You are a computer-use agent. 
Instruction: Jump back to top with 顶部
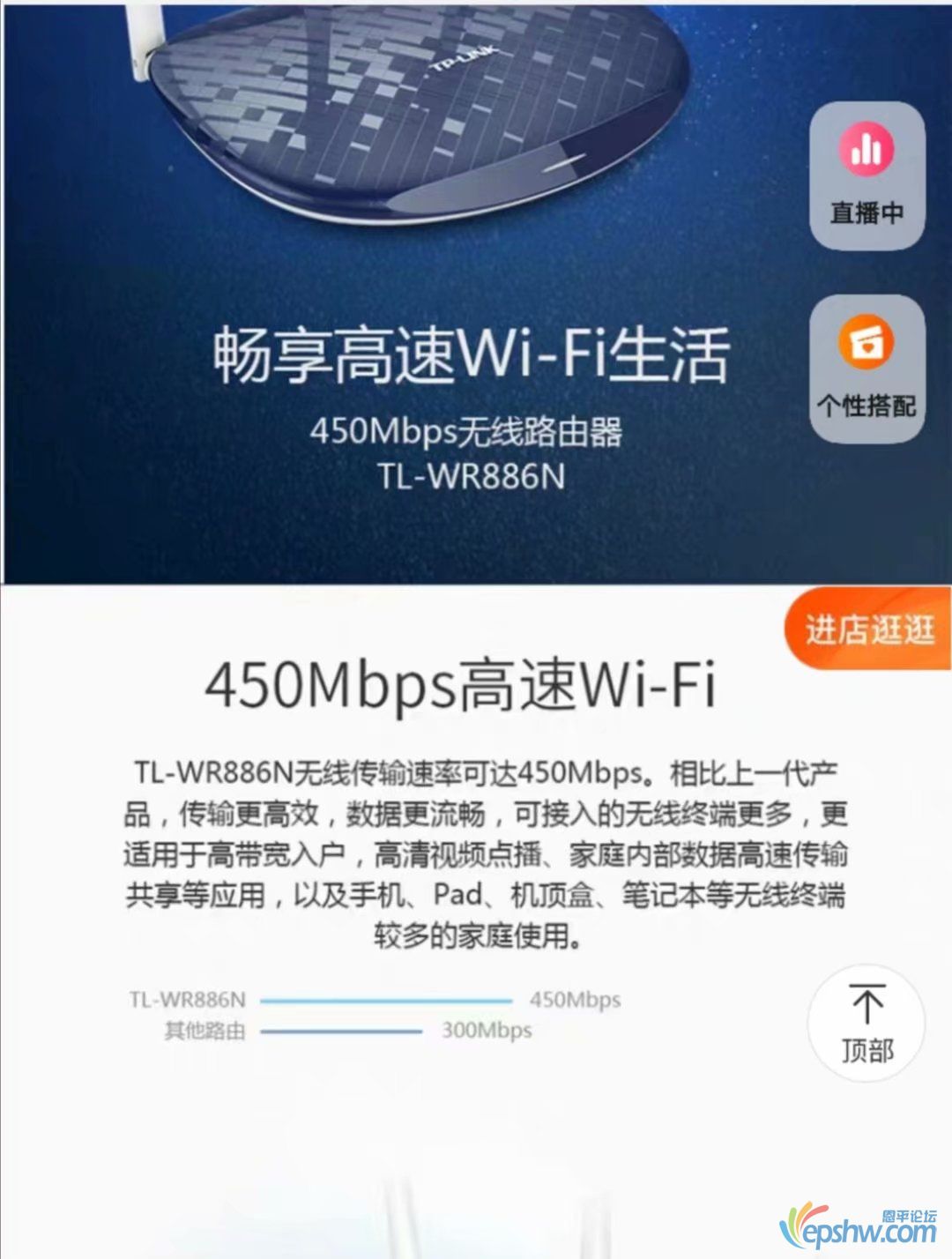866,1024
